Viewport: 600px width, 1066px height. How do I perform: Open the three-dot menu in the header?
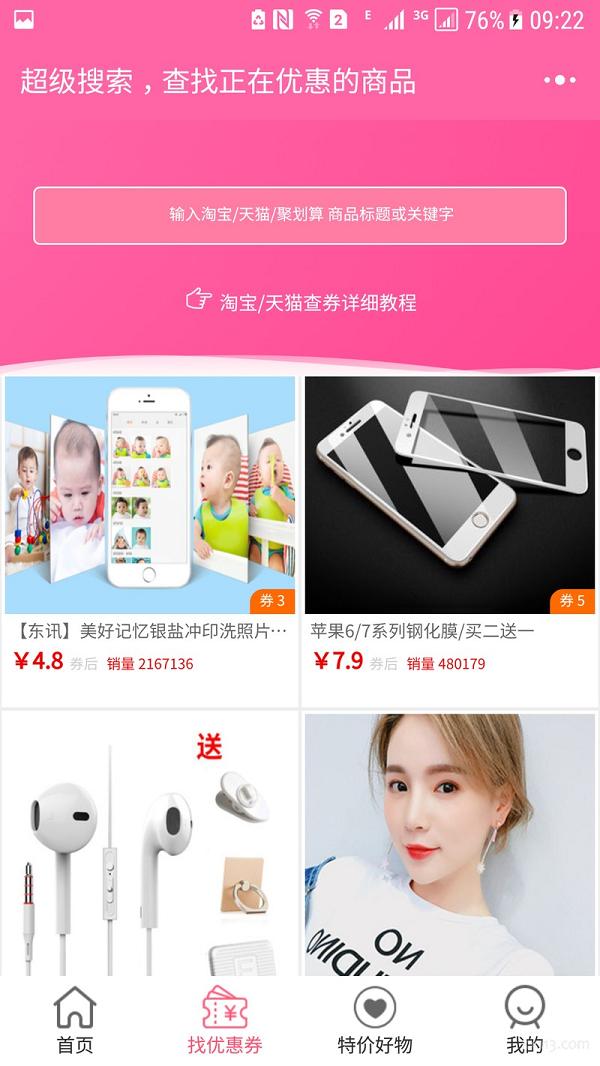[x=559, y=80]
